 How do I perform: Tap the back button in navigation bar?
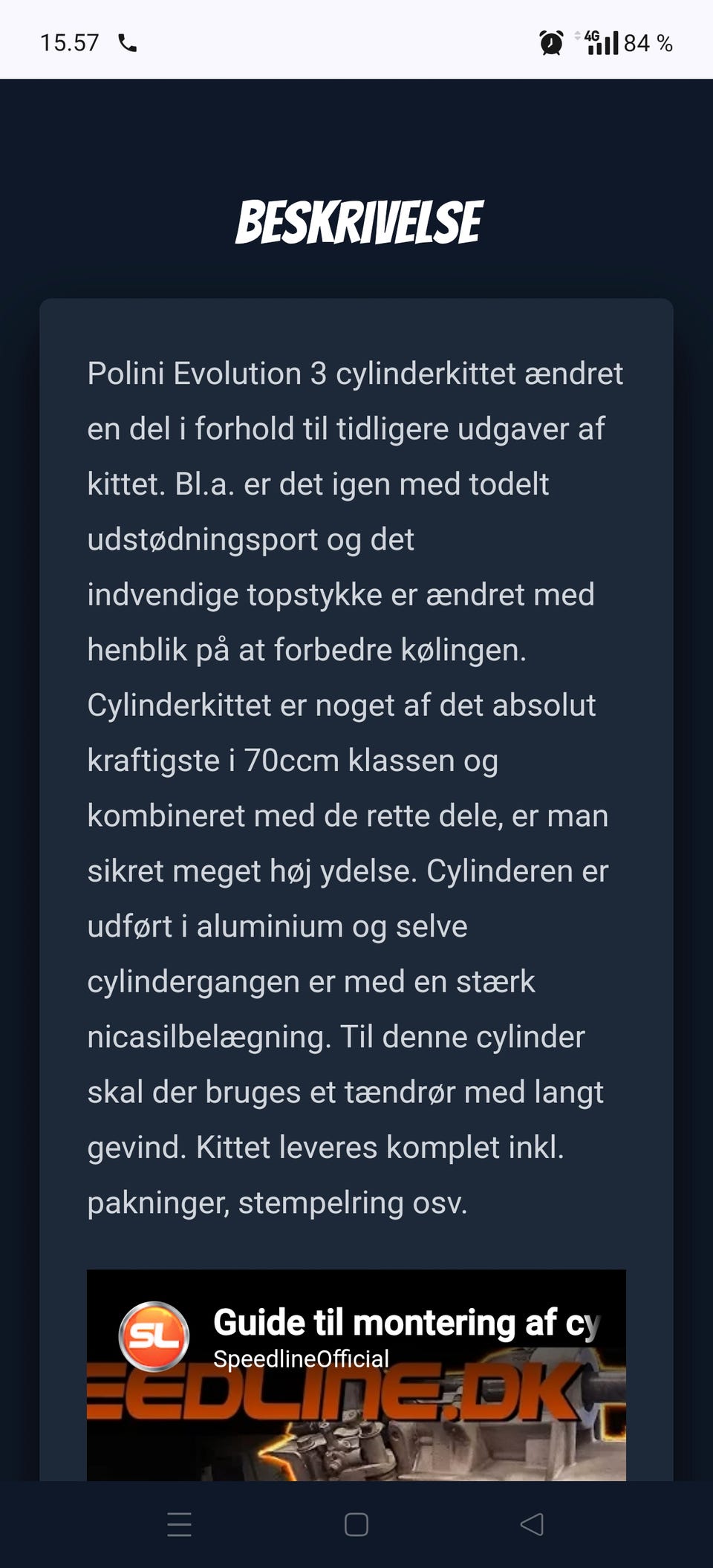click(x=532, y=1520)
